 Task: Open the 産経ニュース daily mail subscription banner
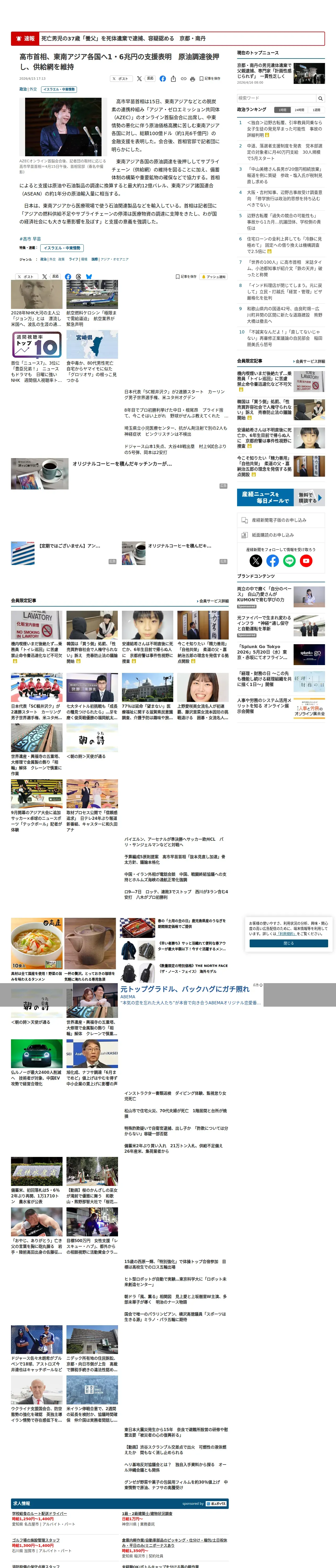(281, 497)
